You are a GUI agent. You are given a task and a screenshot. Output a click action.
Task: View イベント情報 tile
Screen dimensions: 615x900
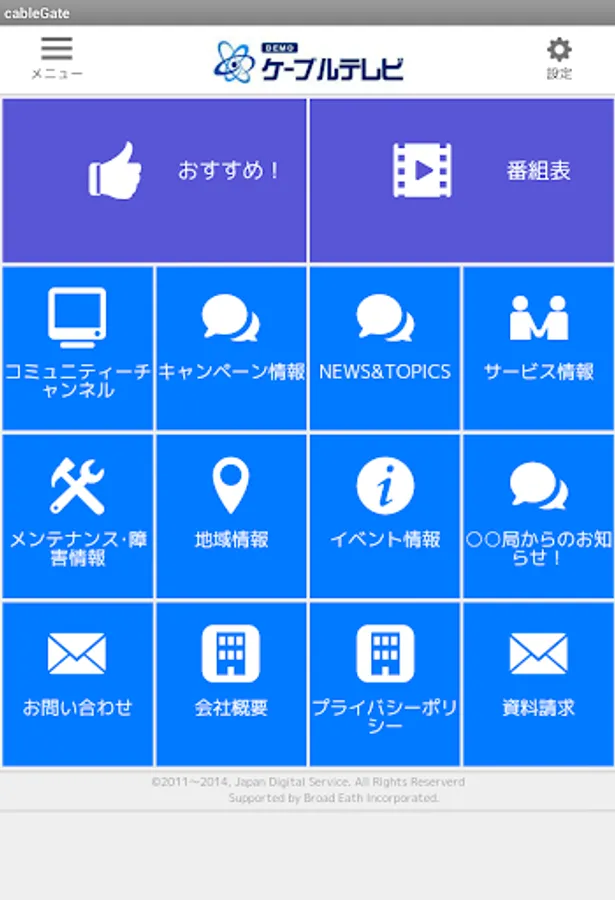point(385,515)
